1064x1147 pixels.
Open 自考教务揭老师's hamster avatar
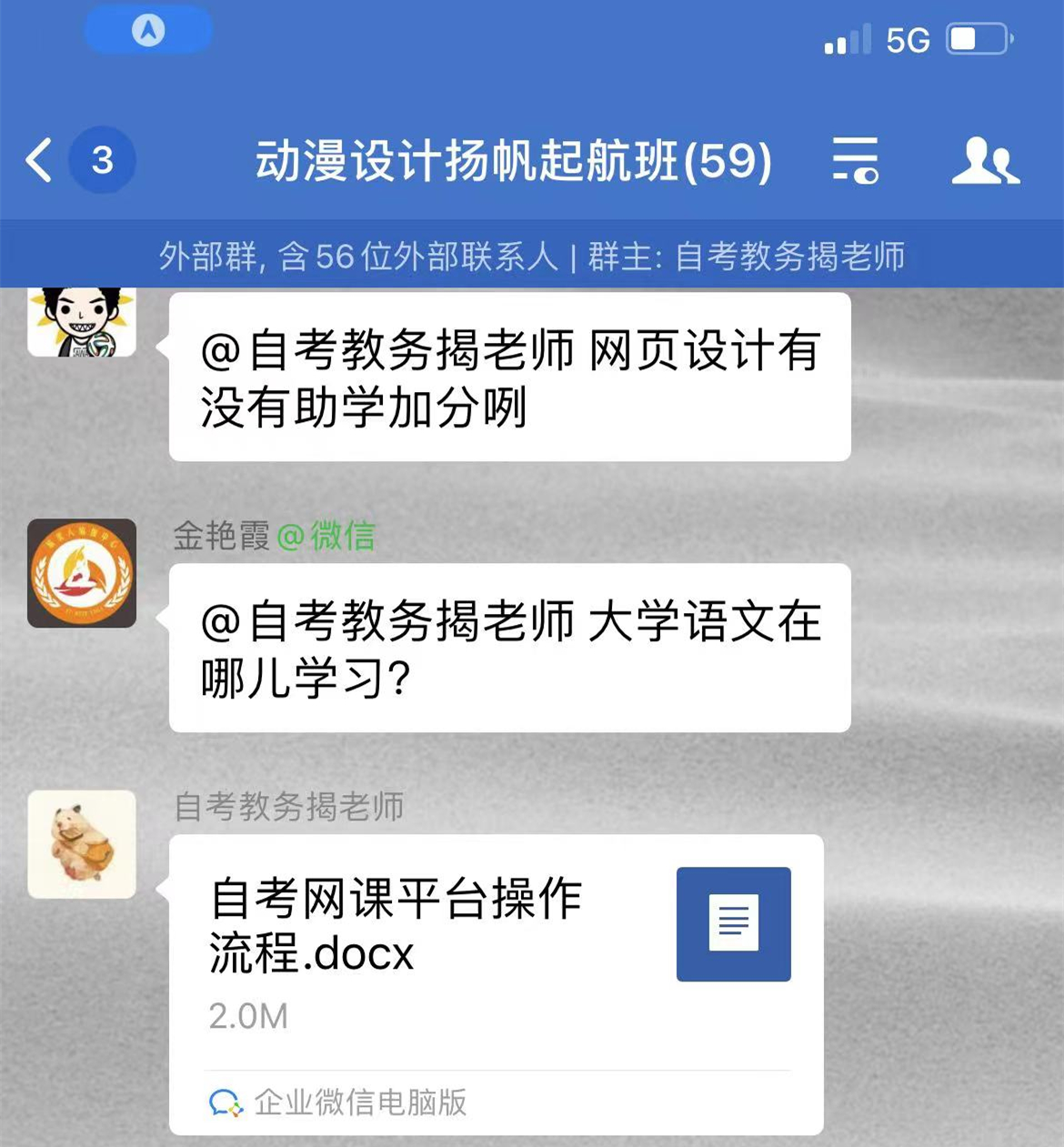80,844
